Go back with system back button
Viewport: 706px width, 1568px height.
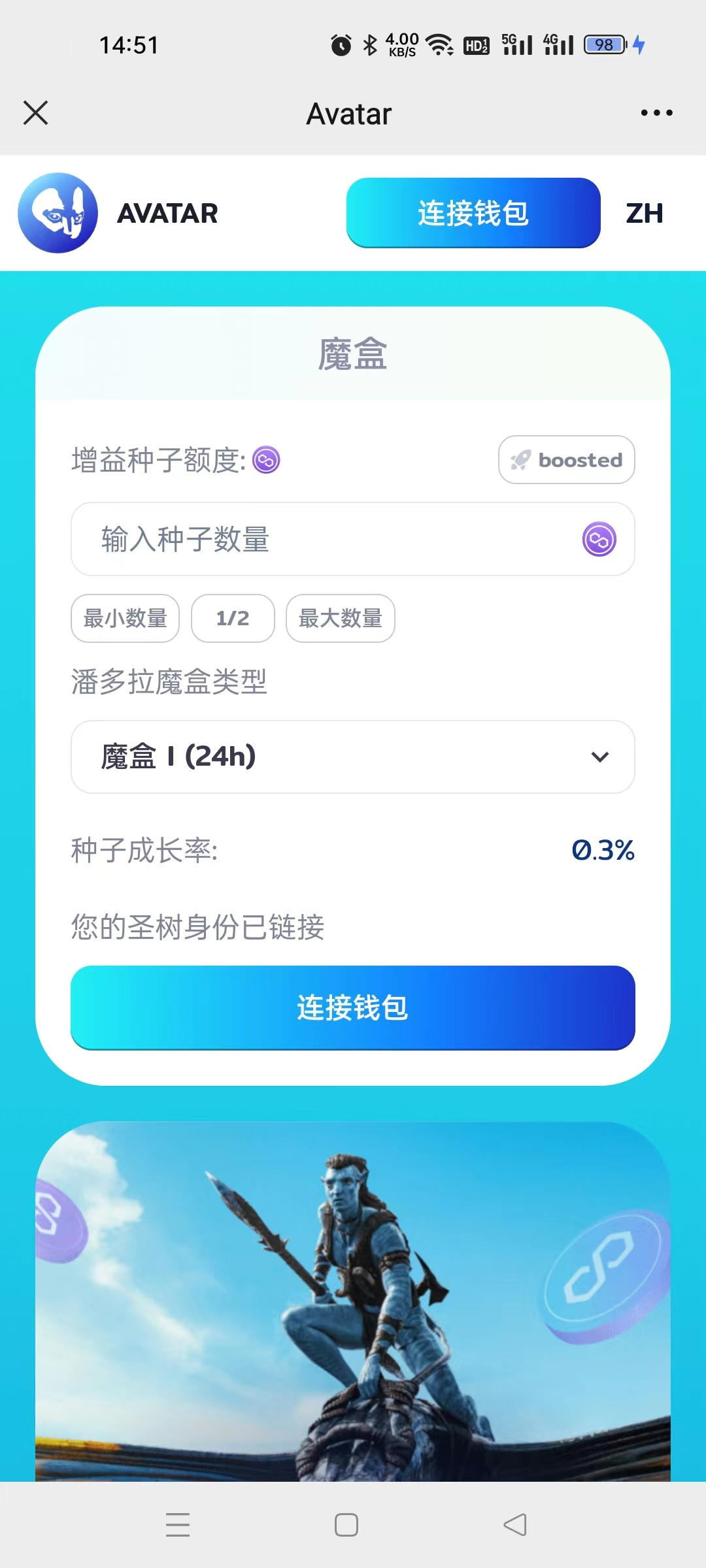click(x=515, y=1525)
